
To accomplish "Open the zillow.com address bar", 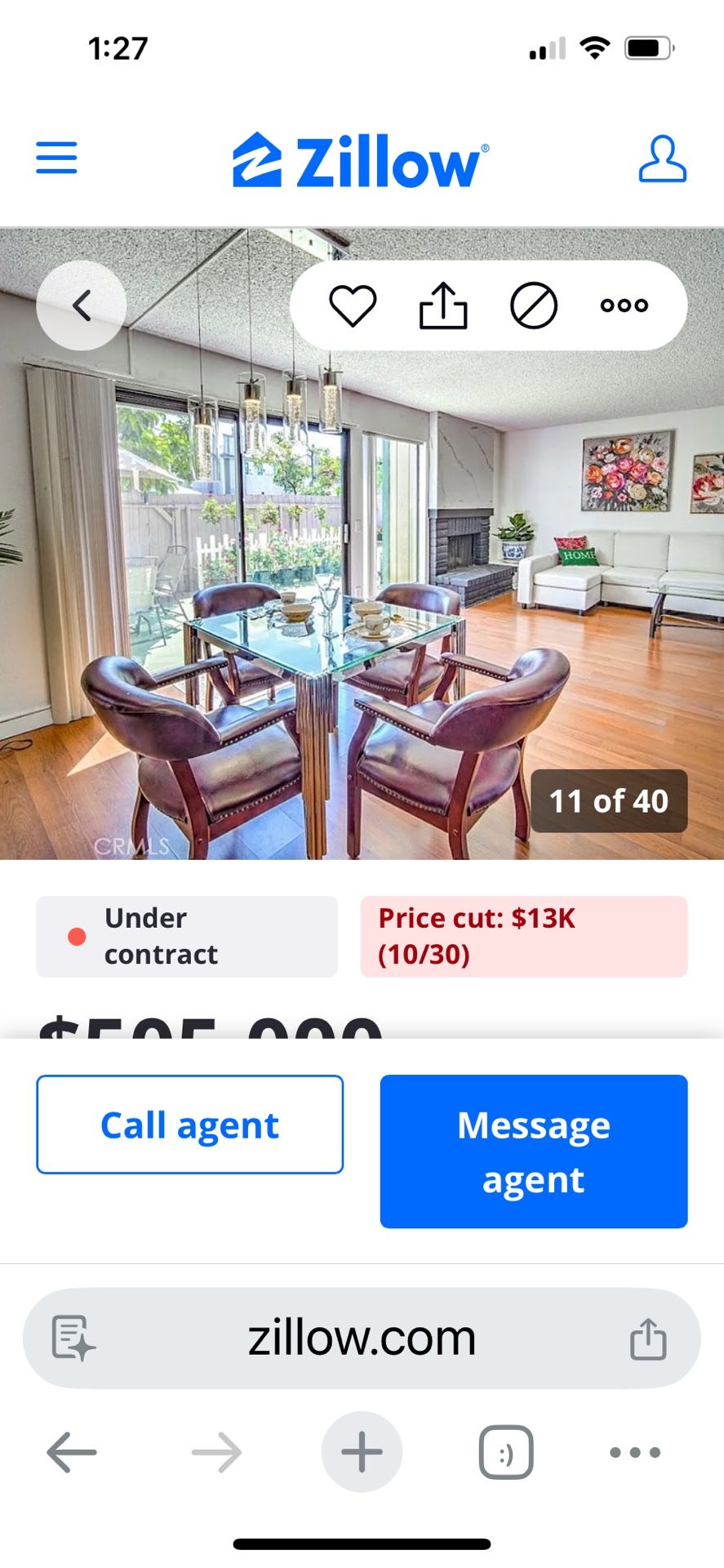I will [362, 1337].
